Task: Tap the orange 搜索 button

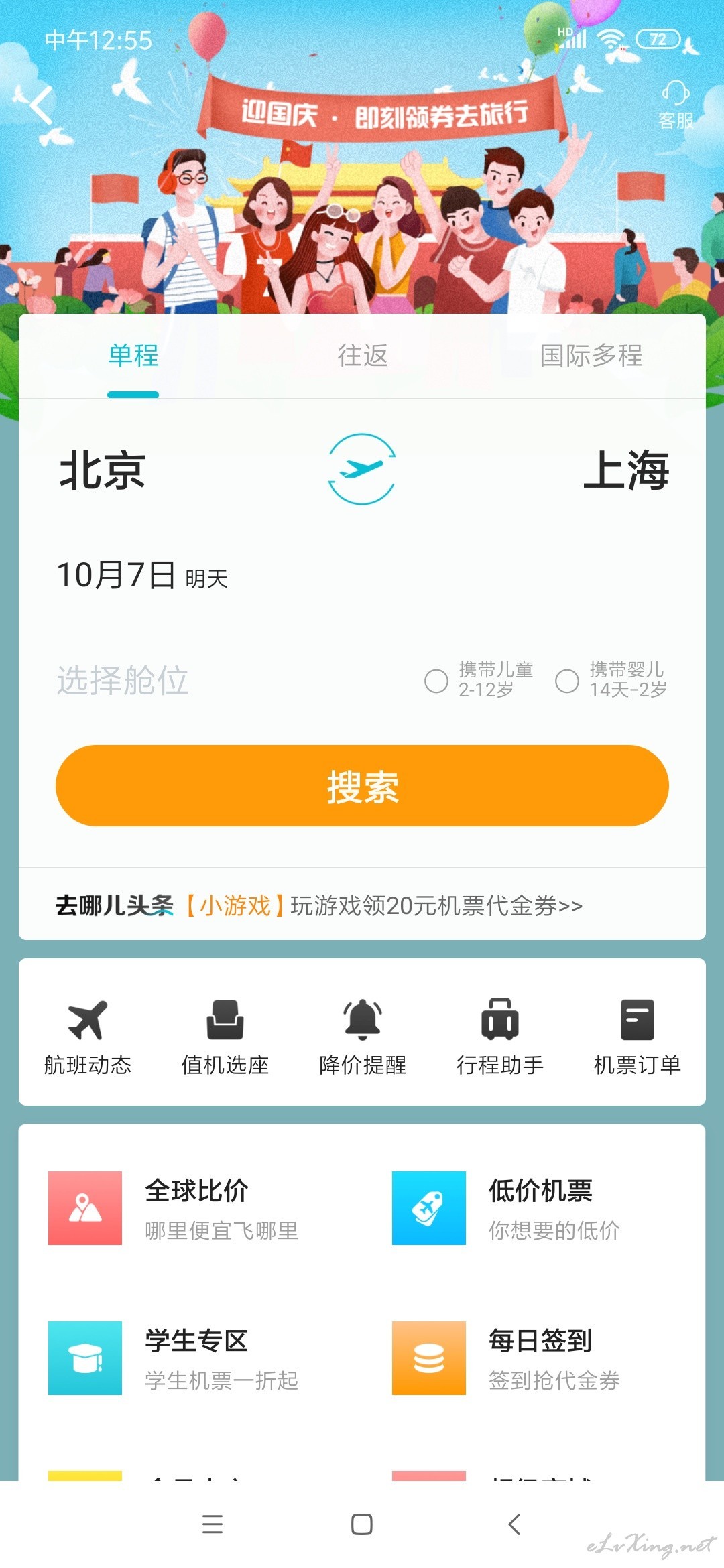Action: click(362, 785)
